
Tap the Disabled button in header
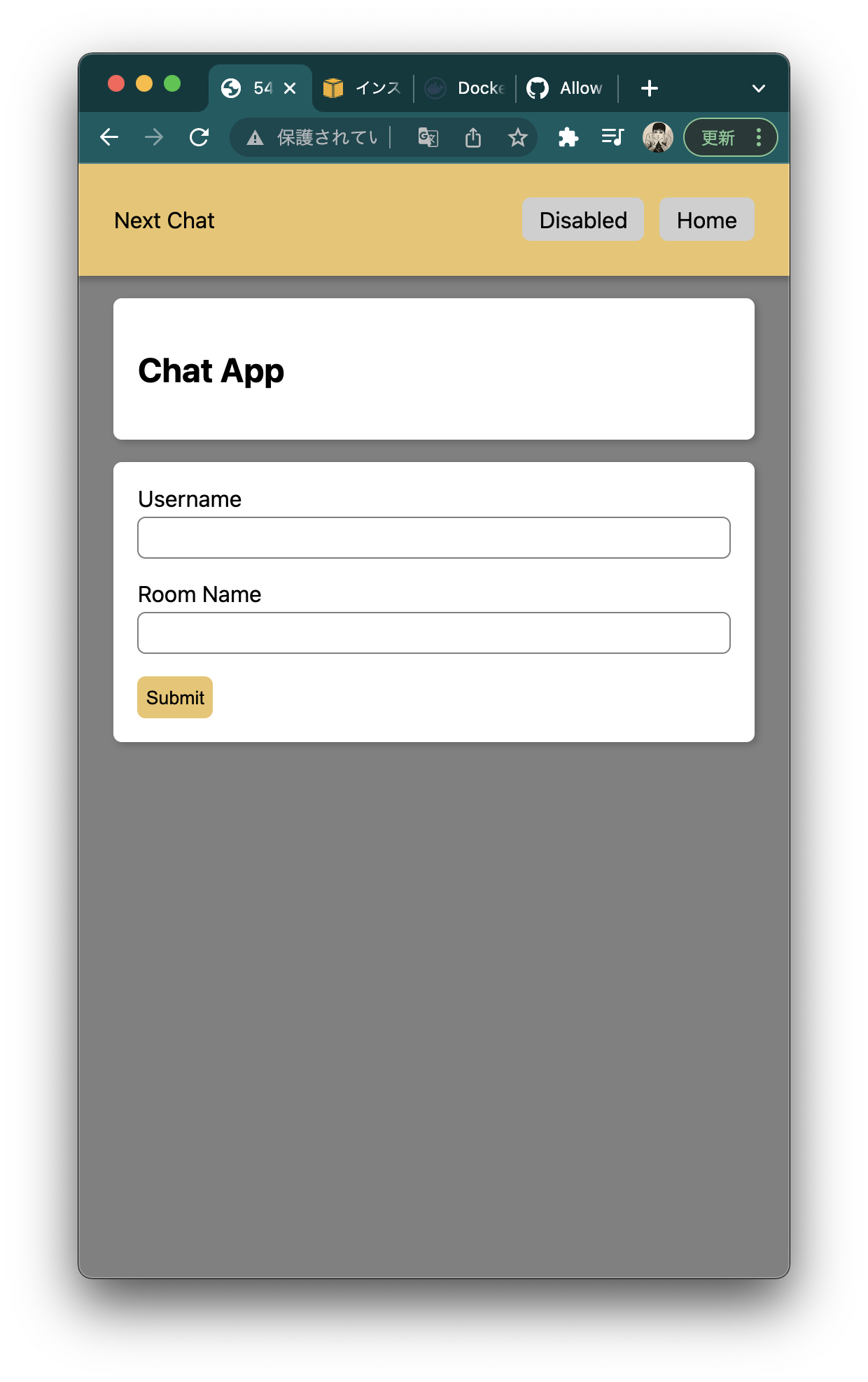(582, 220)
